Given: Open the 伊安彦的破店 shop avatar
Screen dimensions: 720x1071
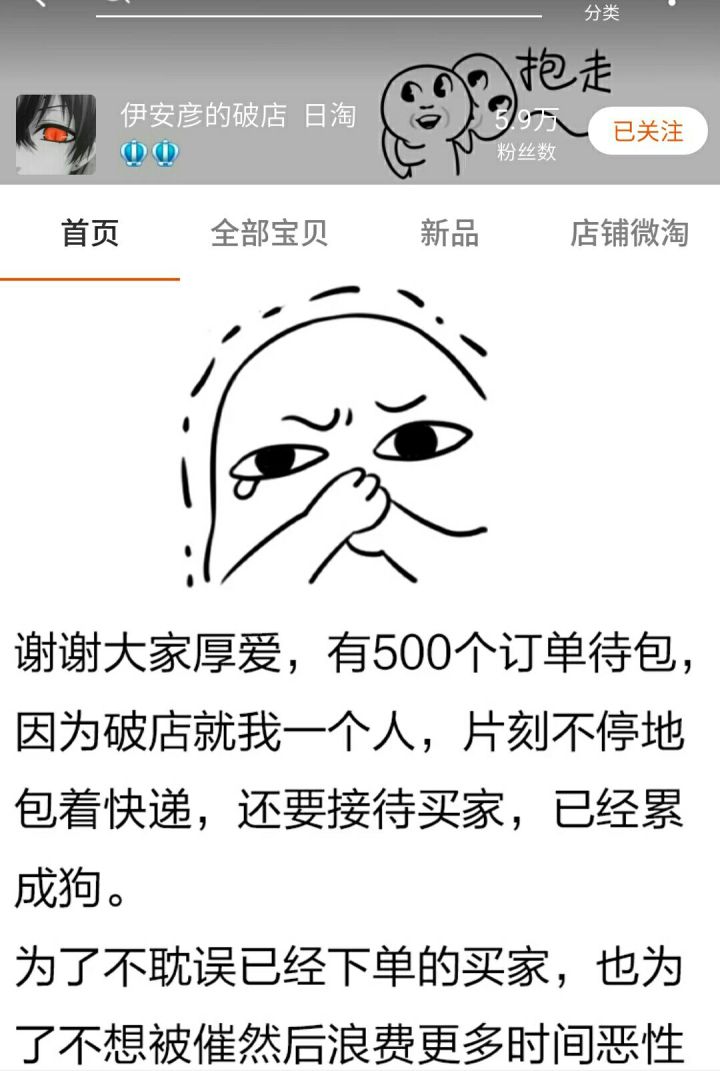Looking at the screenshot, I should point(56,135).
